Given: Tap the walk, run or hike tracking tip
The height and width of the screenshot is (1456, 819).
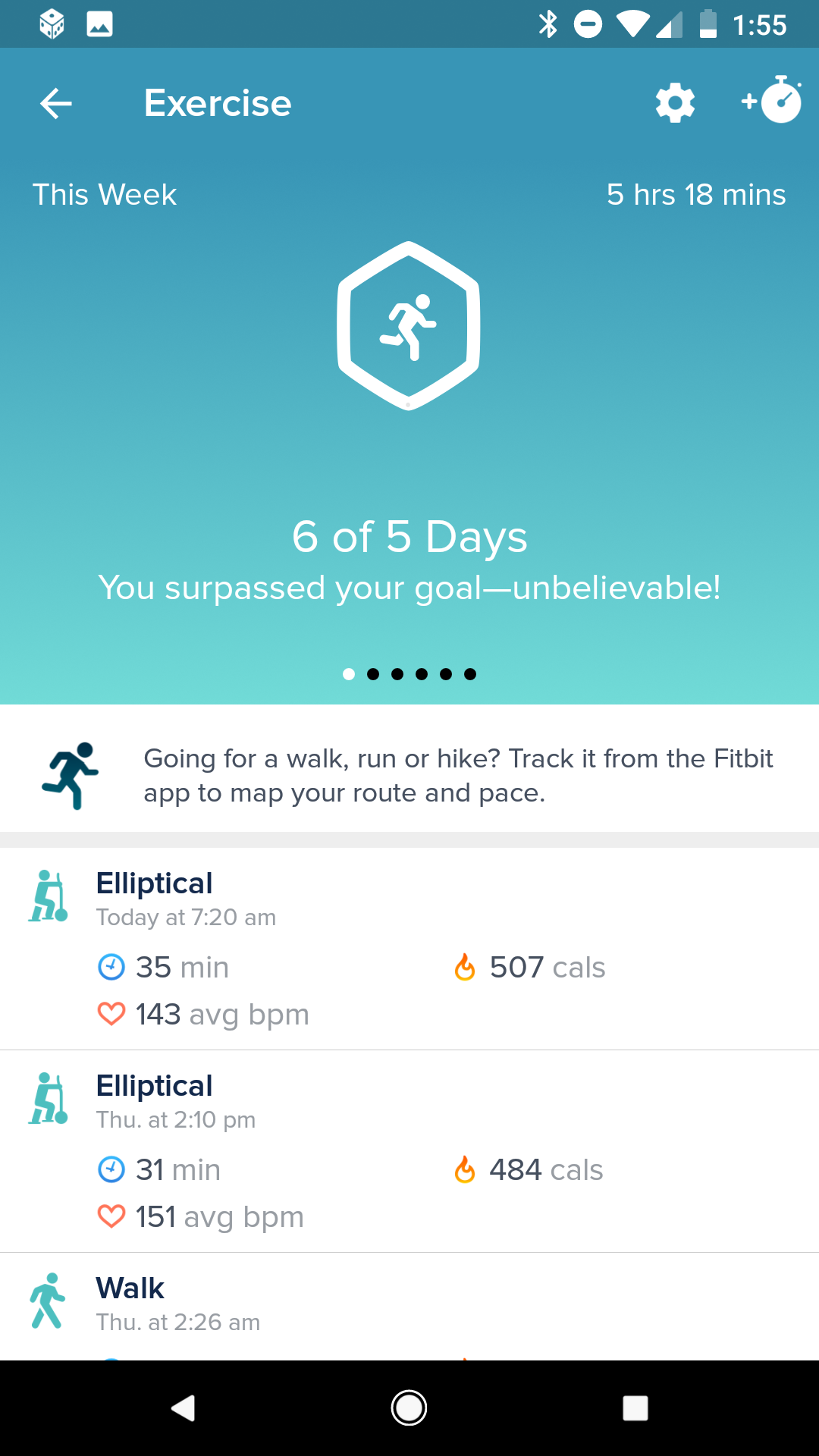Looking at the screenshot, I should tap(409, 776).
